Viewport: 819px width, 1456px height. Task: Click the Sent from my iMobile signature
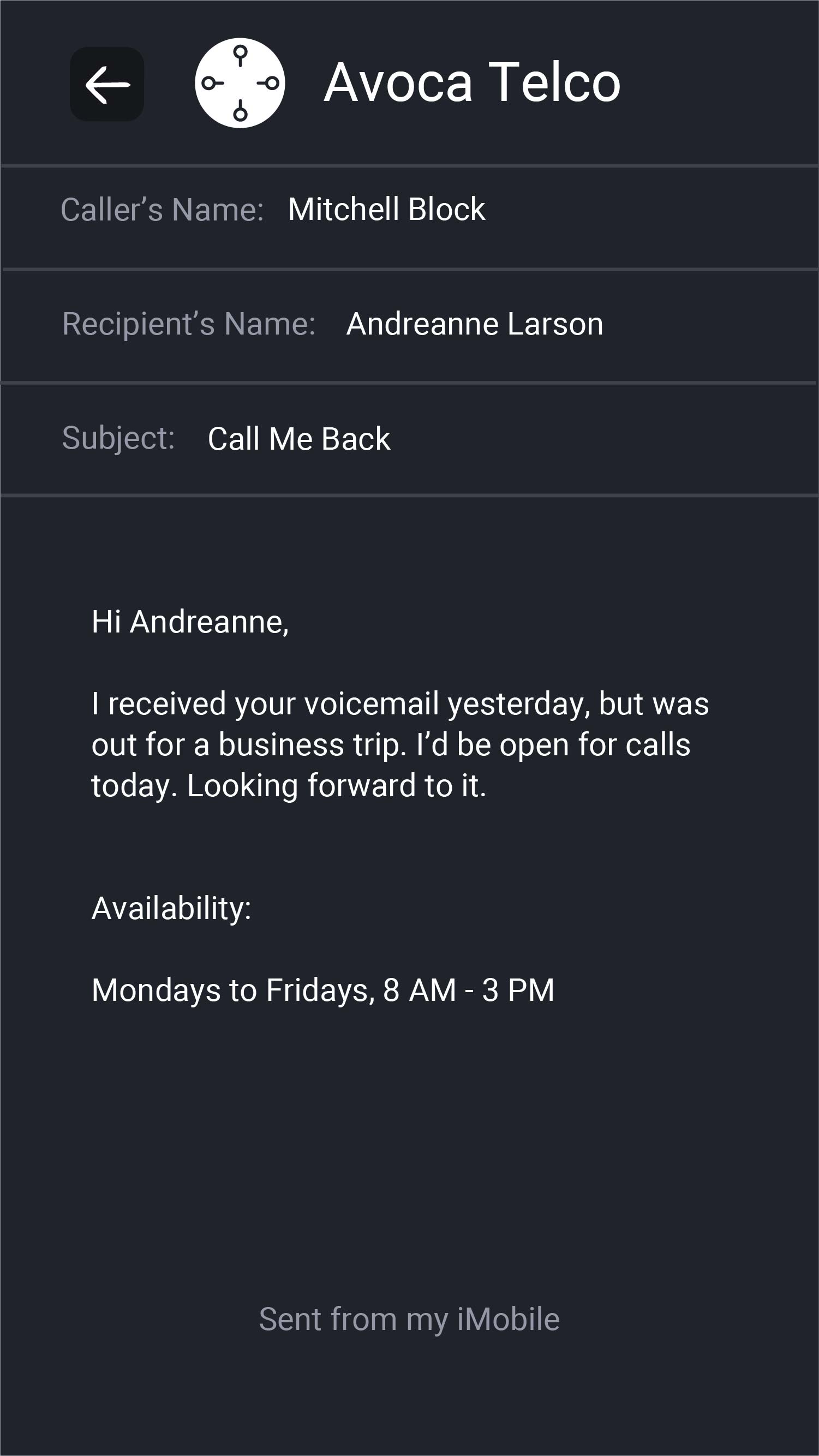click(x=408, y=1317)
